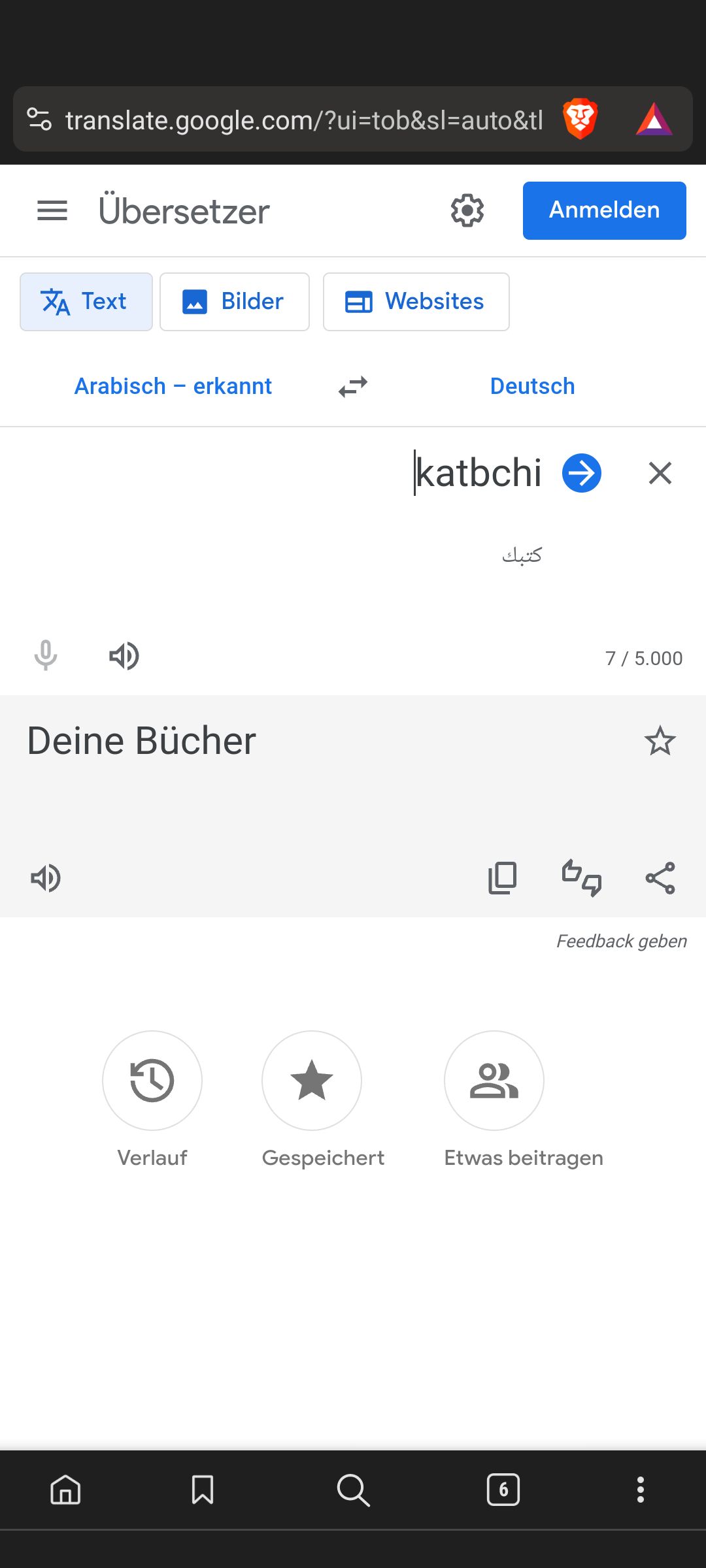Tap the Anmelden sign-in button
The width and height of the screenshot is (706, 1568).
604,210
